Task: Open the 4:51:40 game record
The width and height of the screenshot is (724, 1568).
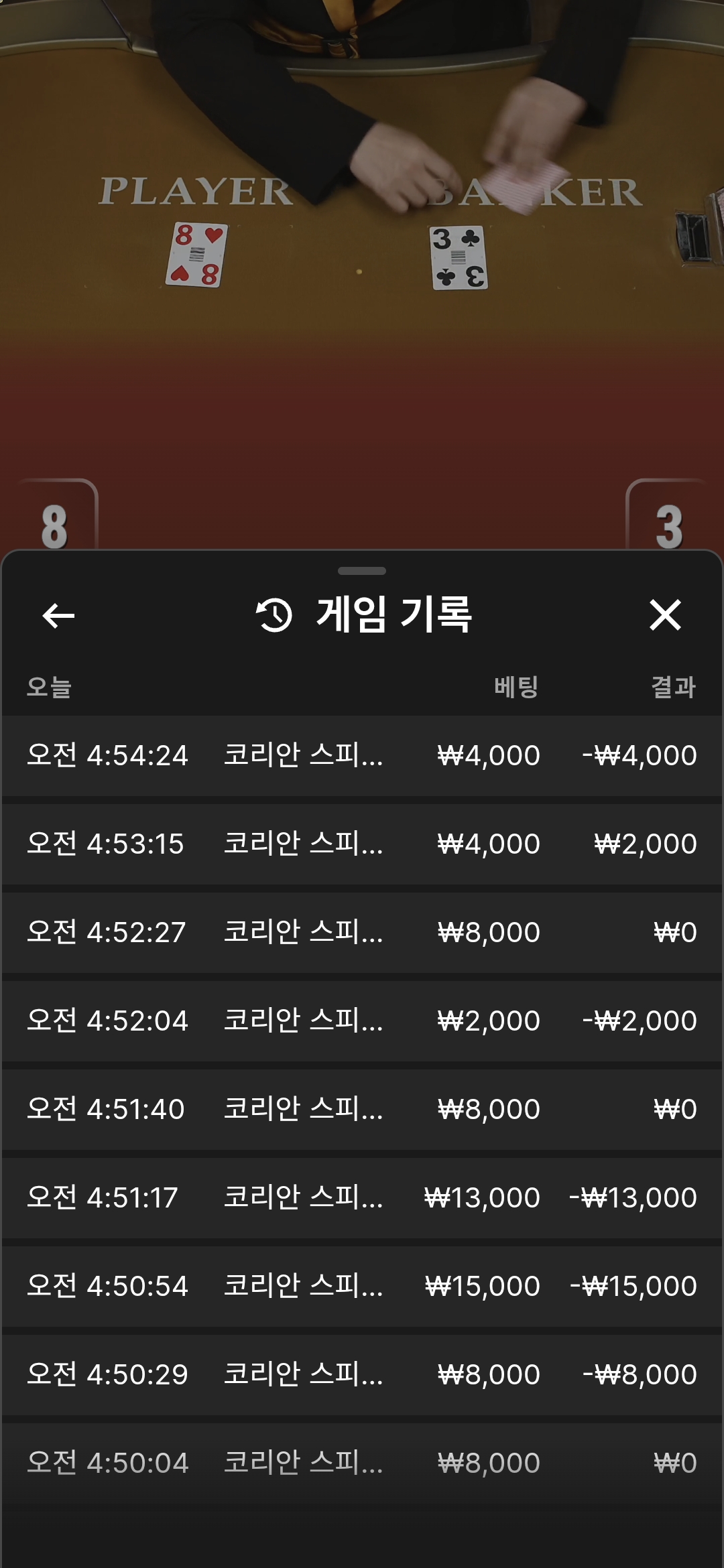Action: (x=362, y=1109)
